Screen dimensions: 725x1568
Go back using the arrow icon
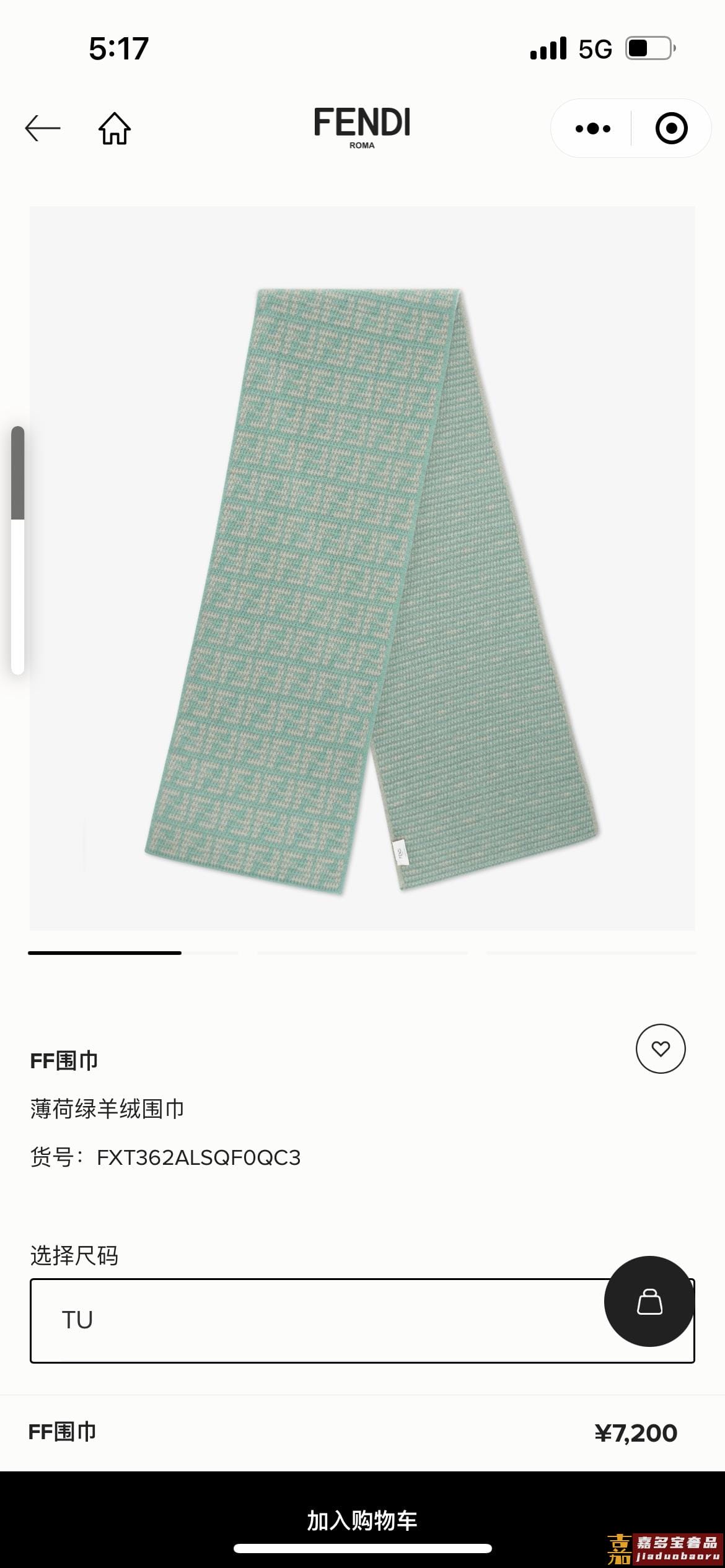tap(42, 128)
